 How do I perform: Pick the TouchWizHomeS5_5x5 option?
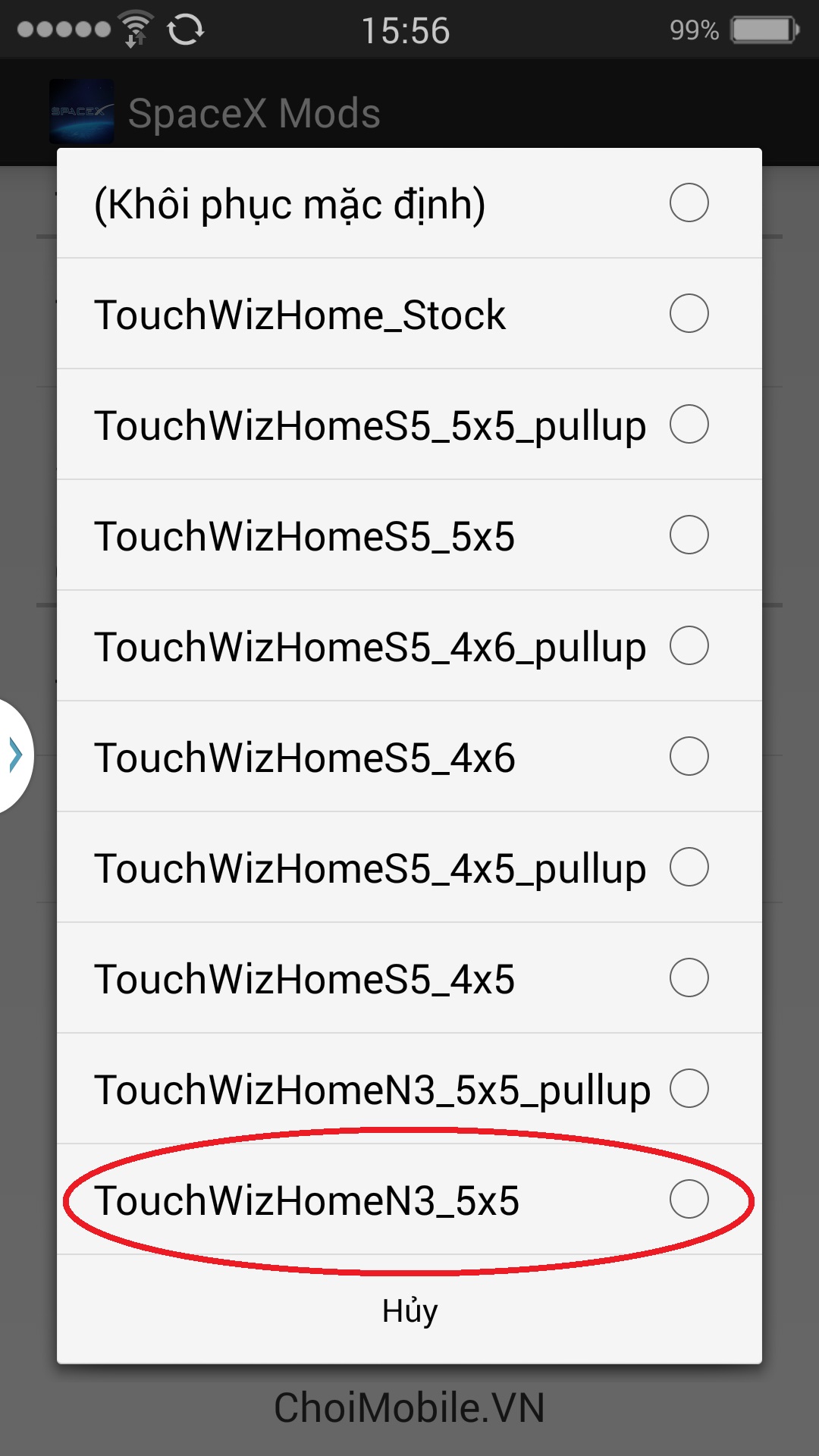pos(409,535)
